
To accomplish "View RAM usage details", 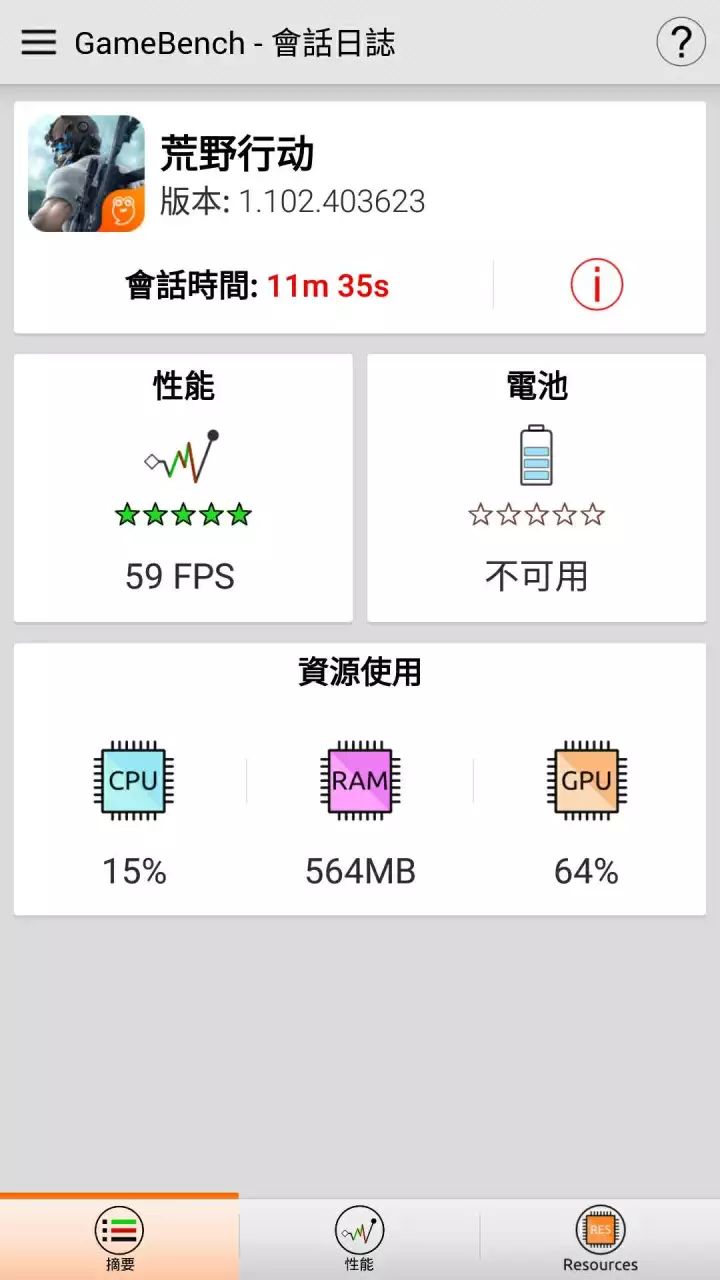I will pyautogui.click(x=360, y=812).
